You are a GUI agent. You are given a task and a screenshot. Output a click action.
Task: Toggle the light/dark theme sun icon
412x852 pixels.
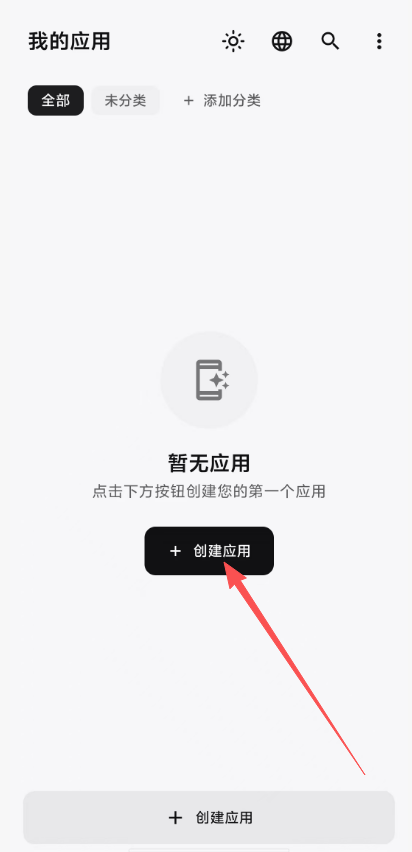[x=233, y=41]
